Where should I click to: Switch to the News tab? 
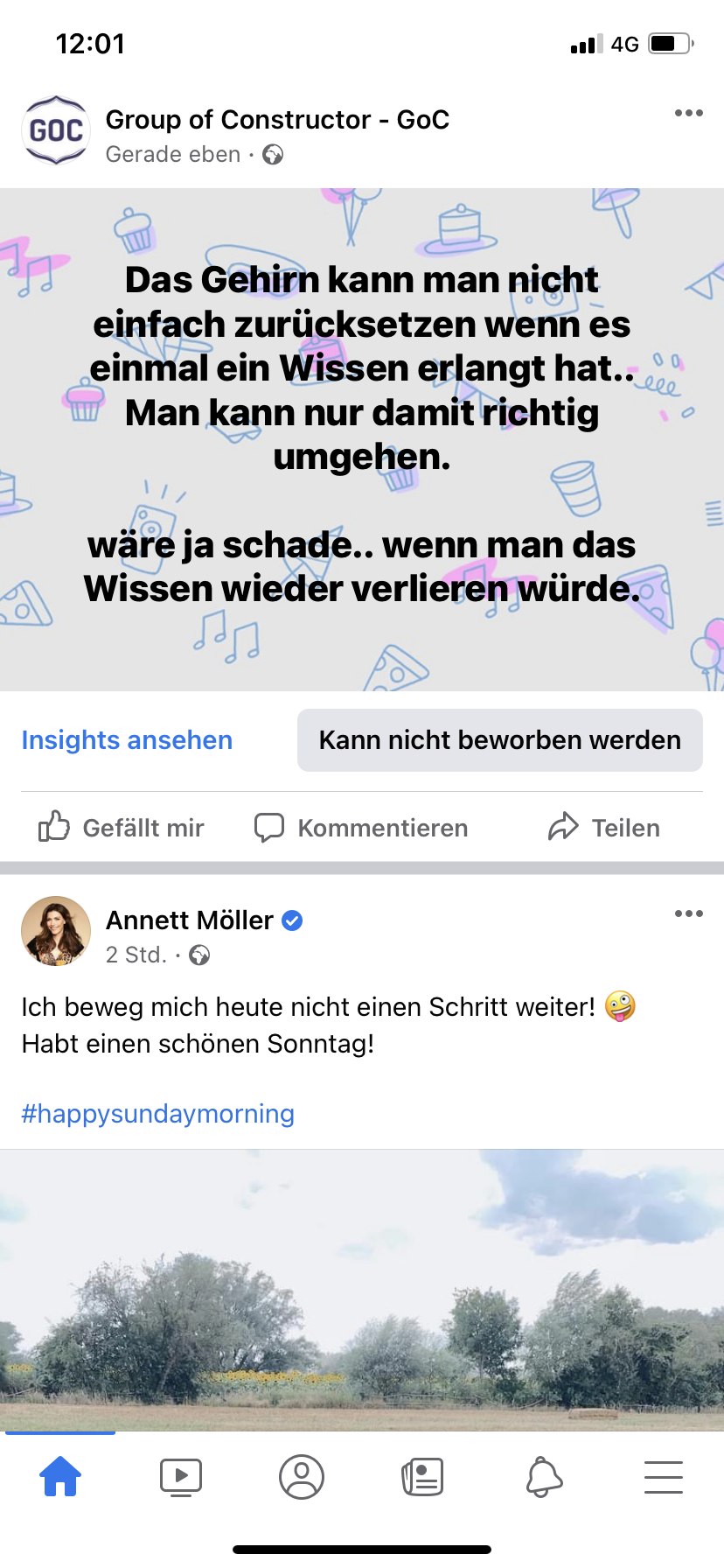pyautogui.click(x=422, y=1477)
